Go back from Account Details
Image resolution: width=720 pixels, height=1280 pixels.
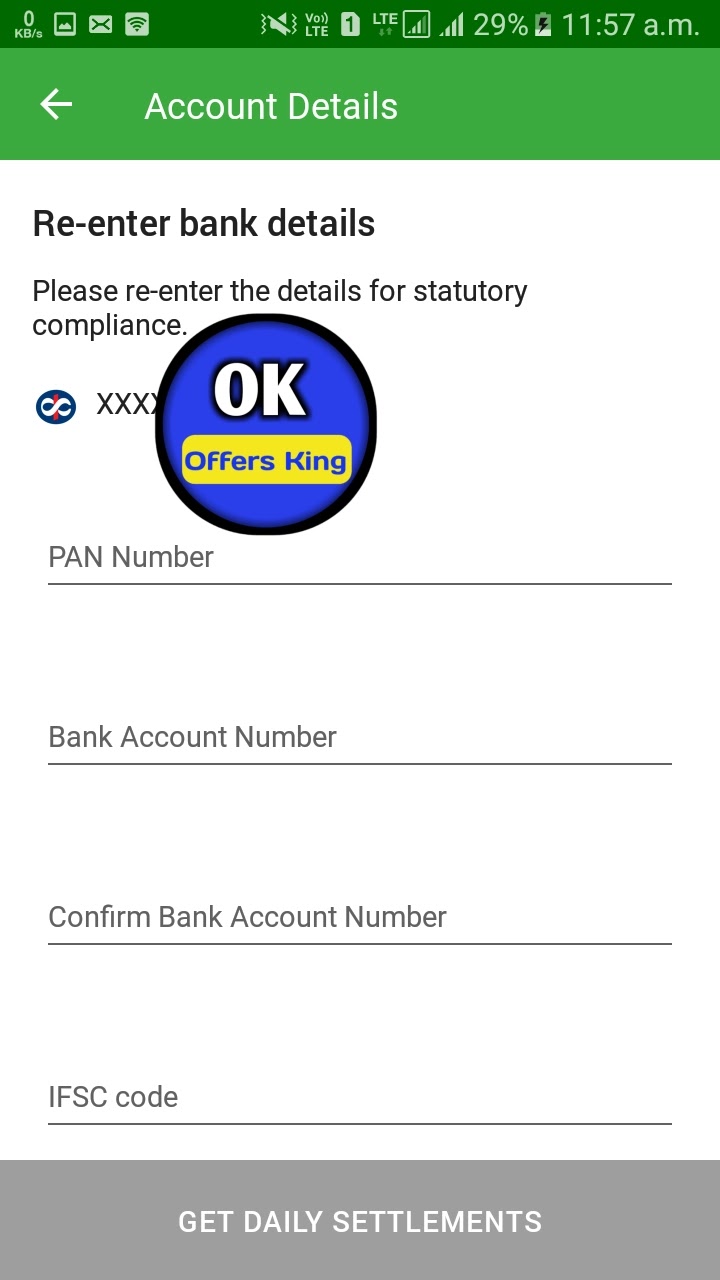click(x=56, y=105)
